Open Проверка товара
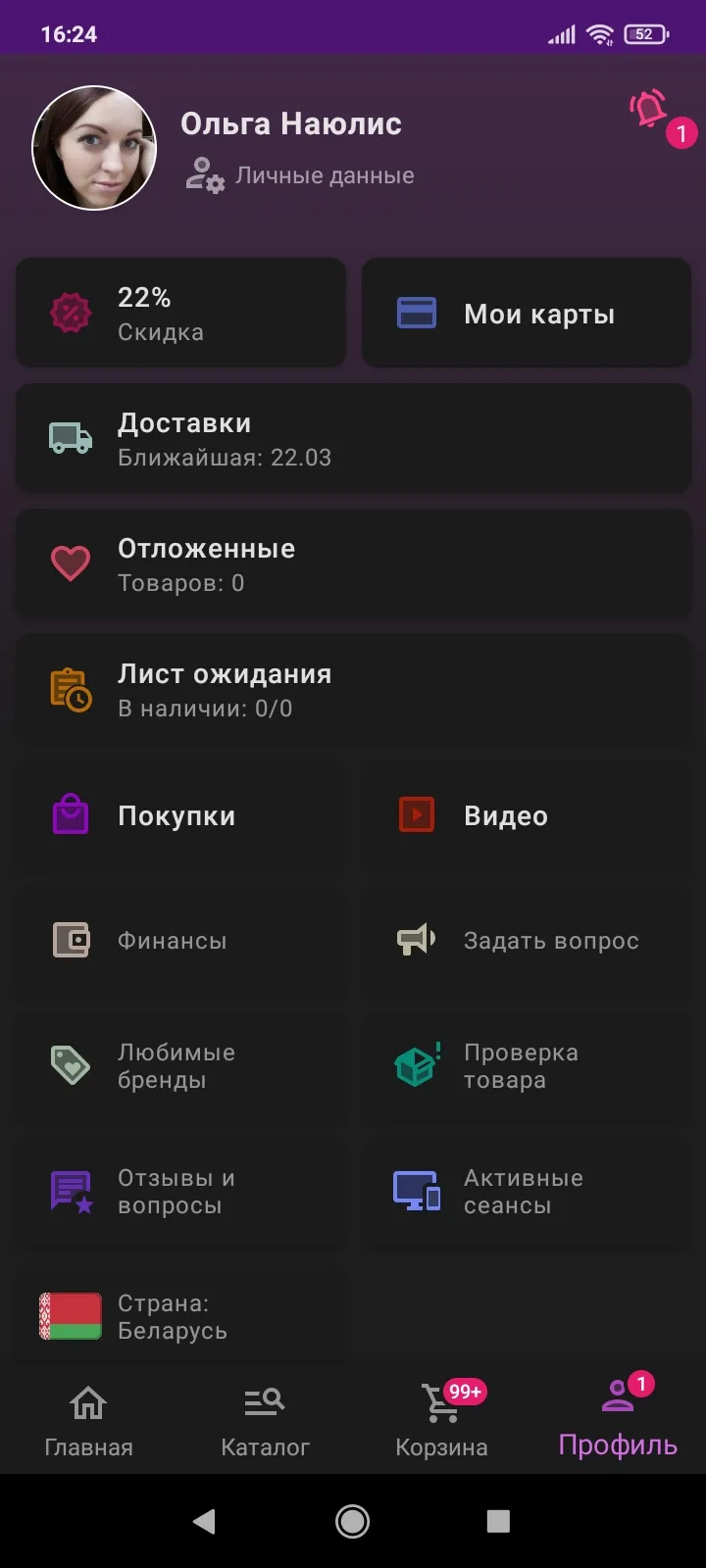706x1568 pixels. 527,1066
